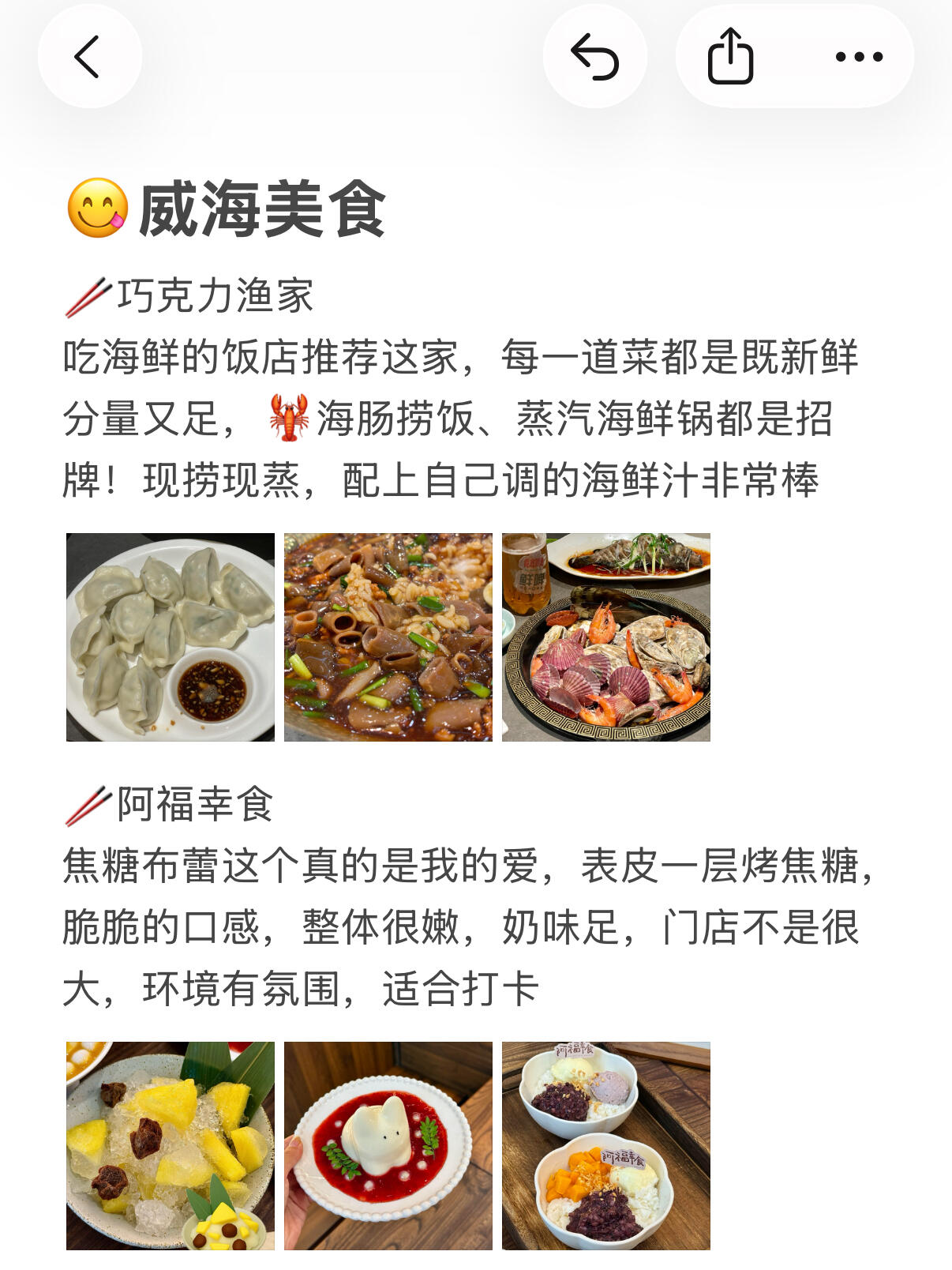Go back to the previous page

pyautogui.click(x=89, y=57)
